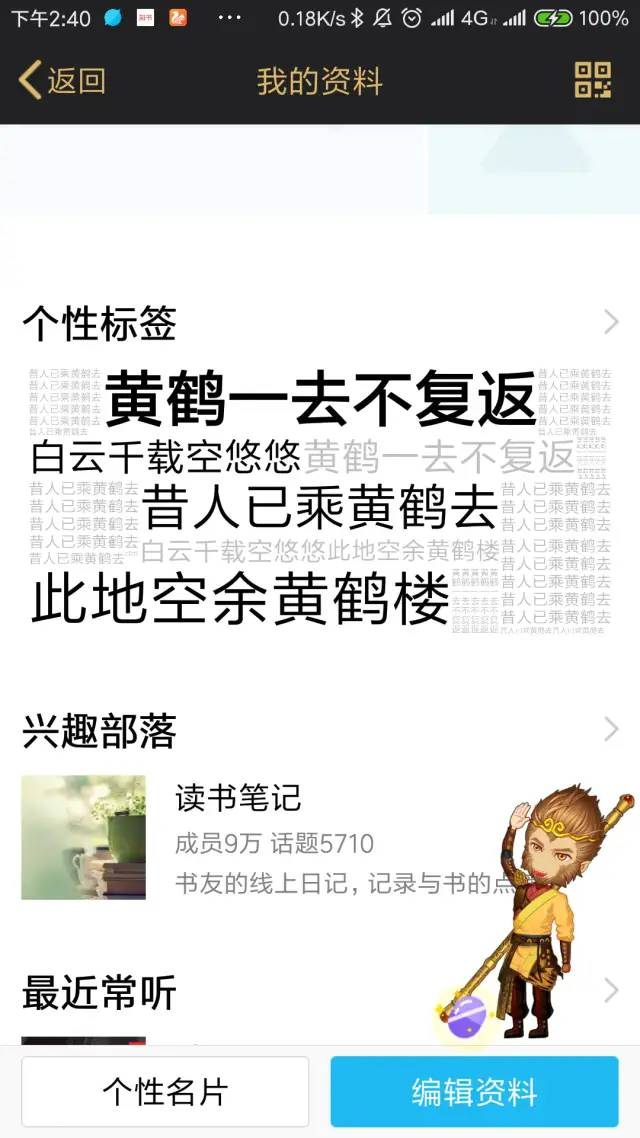Tap the 个性名片 button
This screenshot has width=640, height=1138.
click(x=165, y=1091)
